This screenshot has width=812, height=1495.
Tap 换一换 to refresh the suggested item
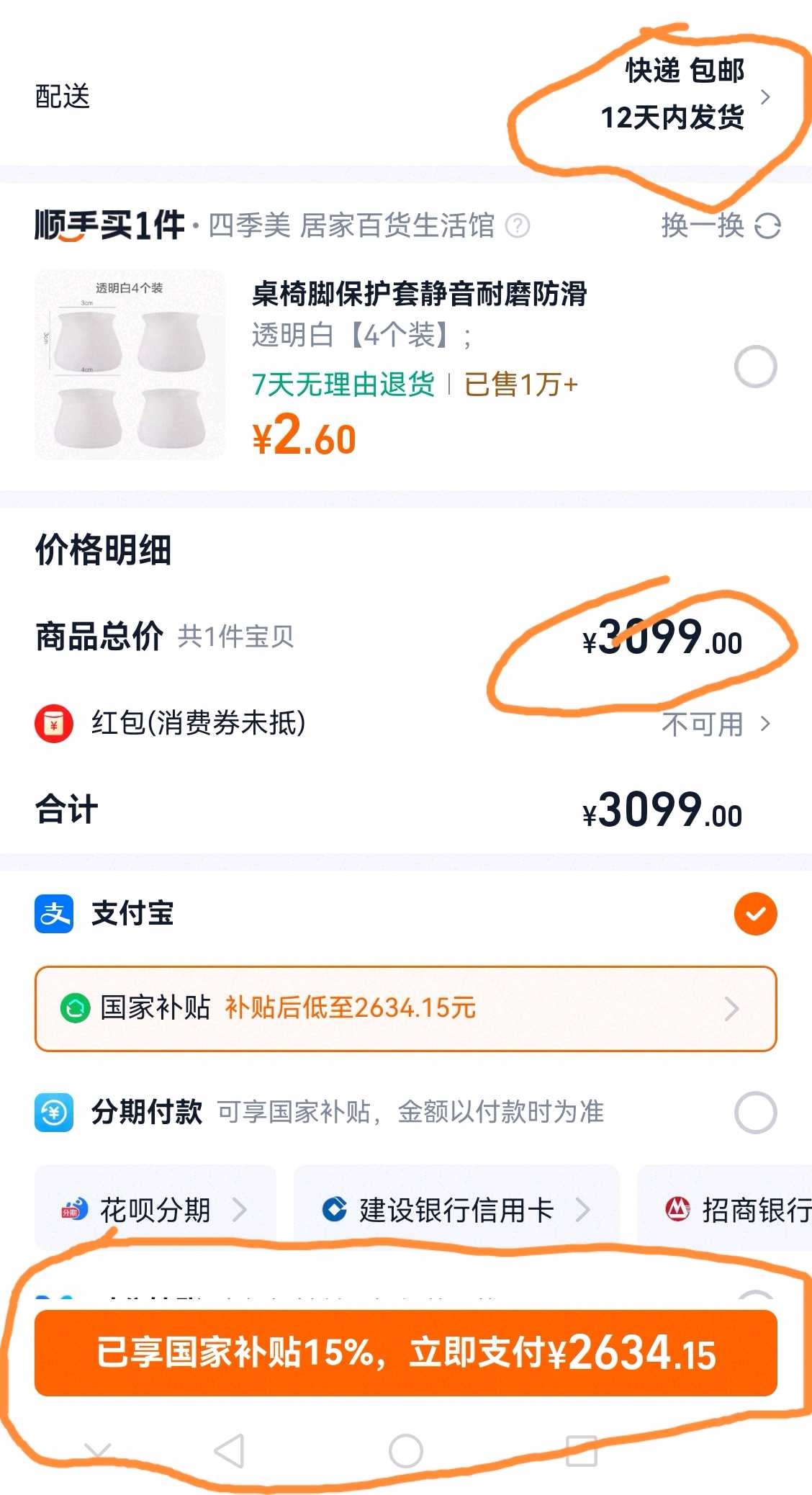721,226
